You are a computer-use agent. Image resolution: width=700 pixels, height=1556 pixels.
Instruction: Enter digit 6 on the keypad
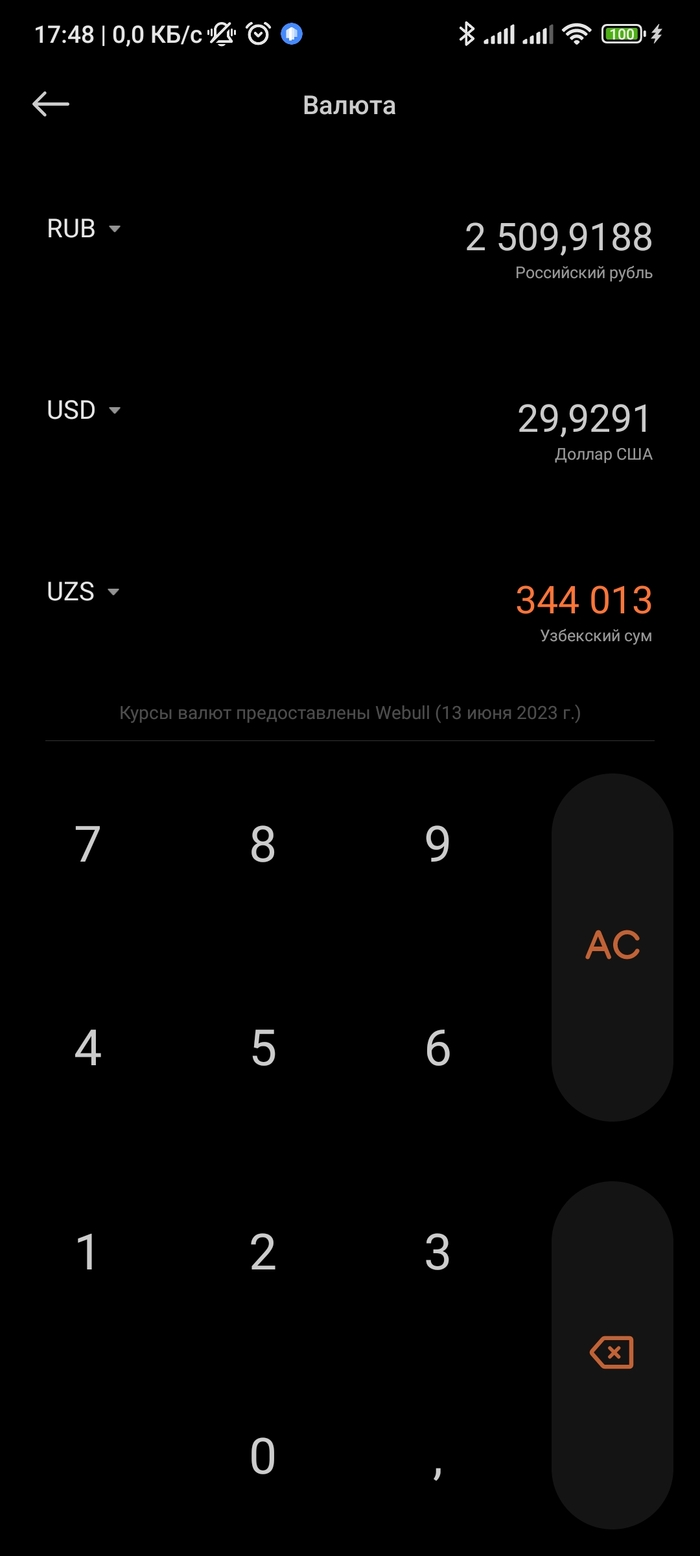pyautogui.click(x=438, y=1049)
